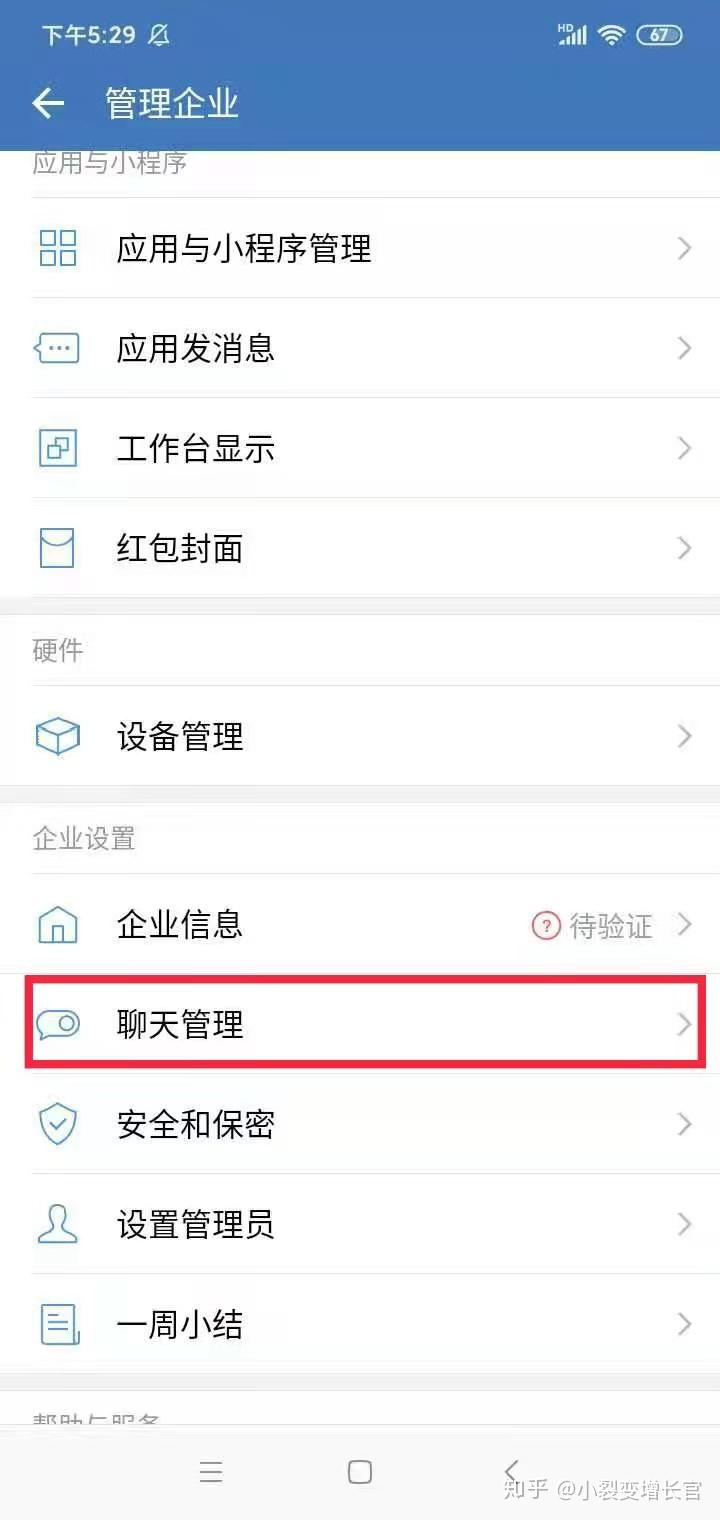This screenshot has width=720, height=1520.
Task: Open 工作台显示 settings
Action: (x=360, y=448)
